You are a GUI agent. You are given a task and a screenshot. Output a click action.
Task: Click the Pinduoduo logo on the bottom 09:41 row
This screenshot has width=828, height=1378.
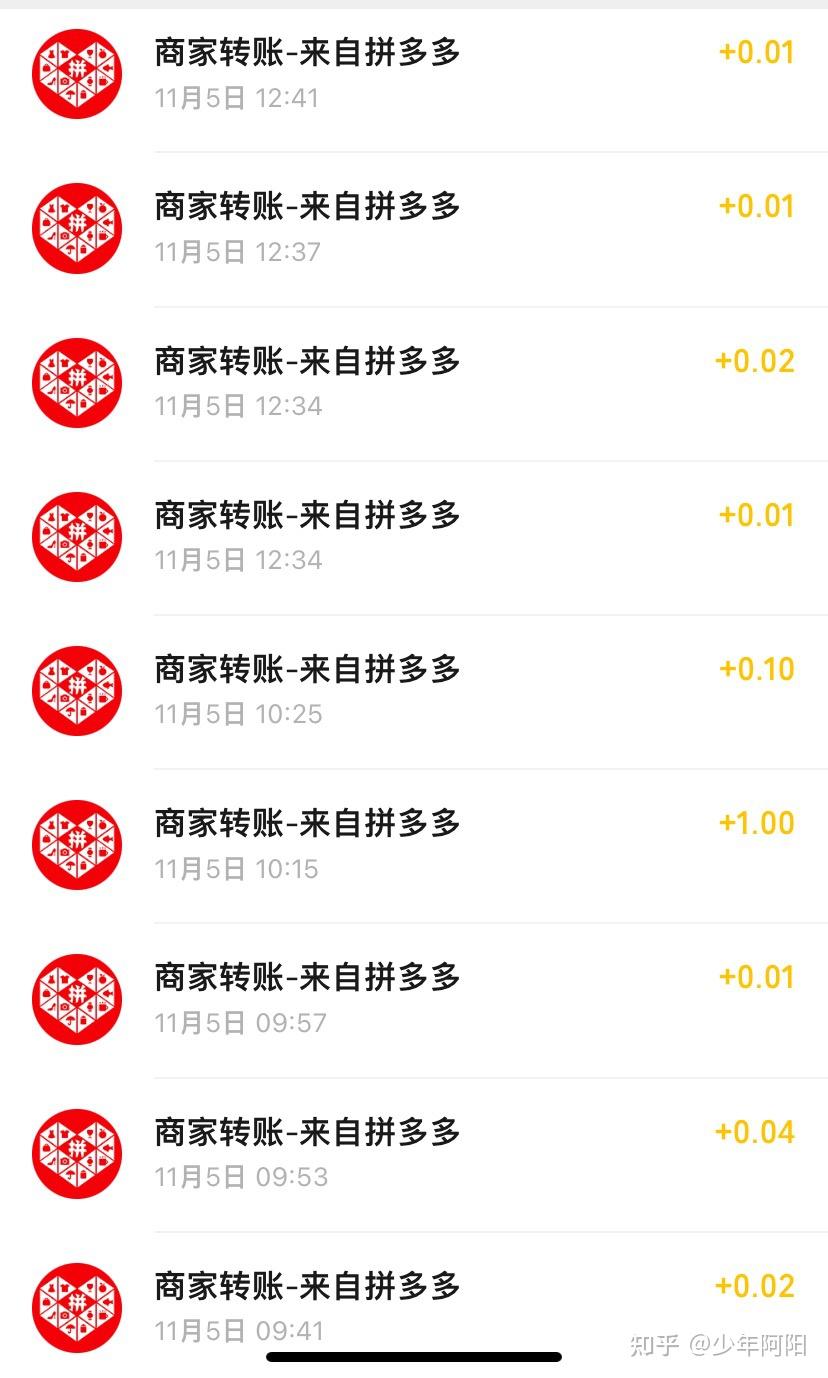pos(77,1305)
